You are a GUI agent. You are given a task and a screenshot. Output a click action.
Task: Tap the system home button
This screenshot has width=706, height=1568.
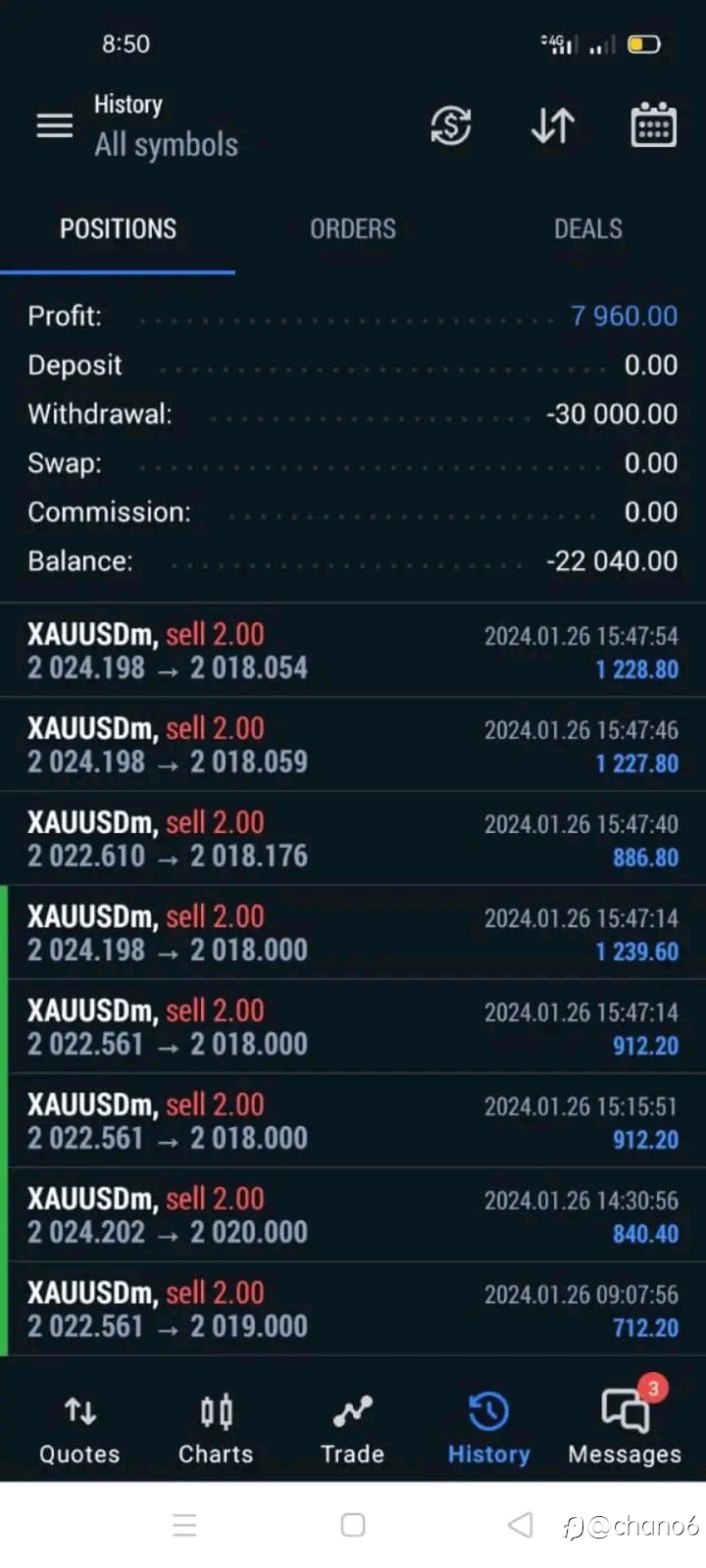pos(353,1525)
